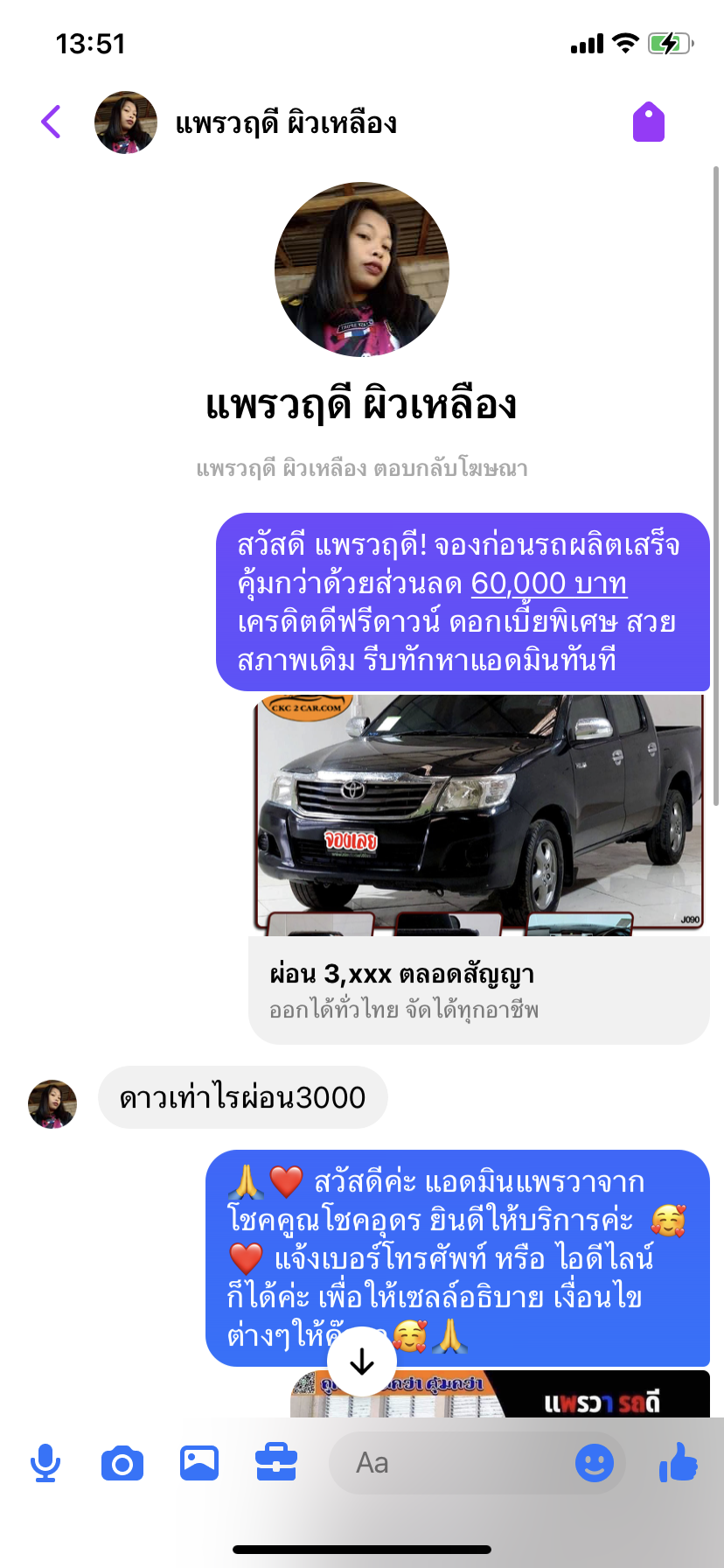Image resolution: width=724 pixels, height=1568 pixels.
Task: Jump to latest message with down arrow
Action: tap(362, 1361)
